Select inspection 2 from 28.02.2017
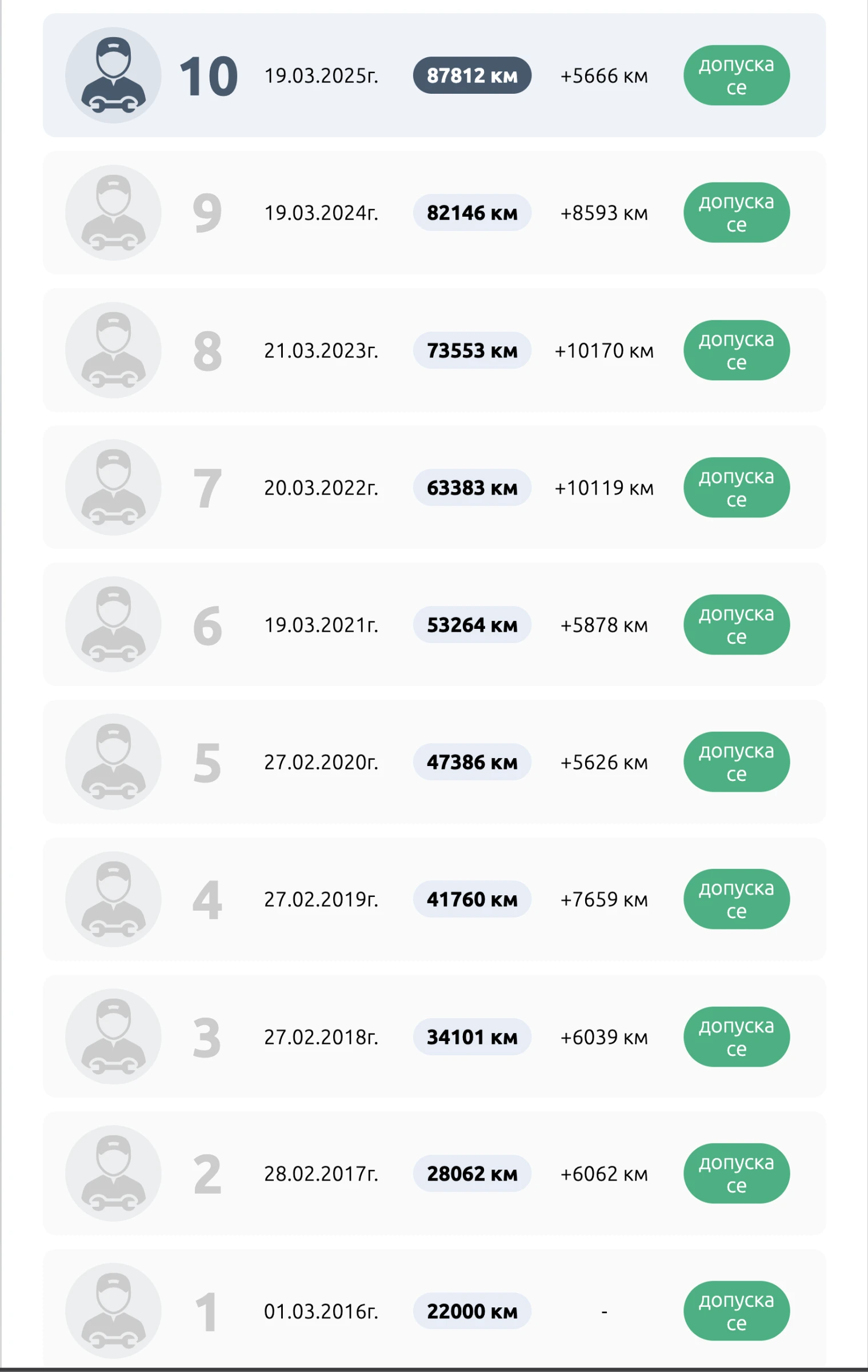Image resolution: width=868 pixels, height=1372 pixels. click(x=434, y=1174)
